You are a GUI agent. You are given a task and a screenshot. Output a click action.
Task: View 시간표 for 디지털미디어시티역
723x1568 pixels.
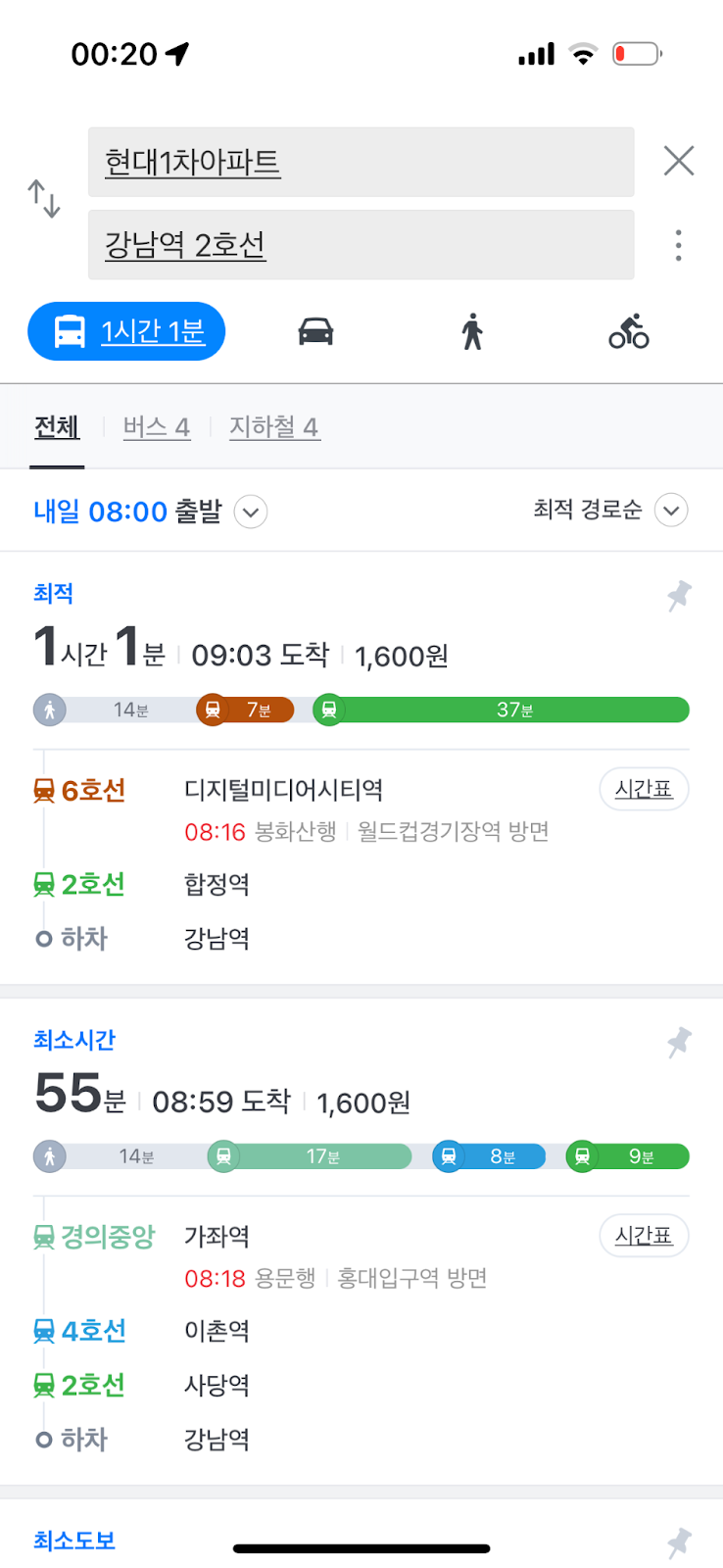click(x=644, y=789)
